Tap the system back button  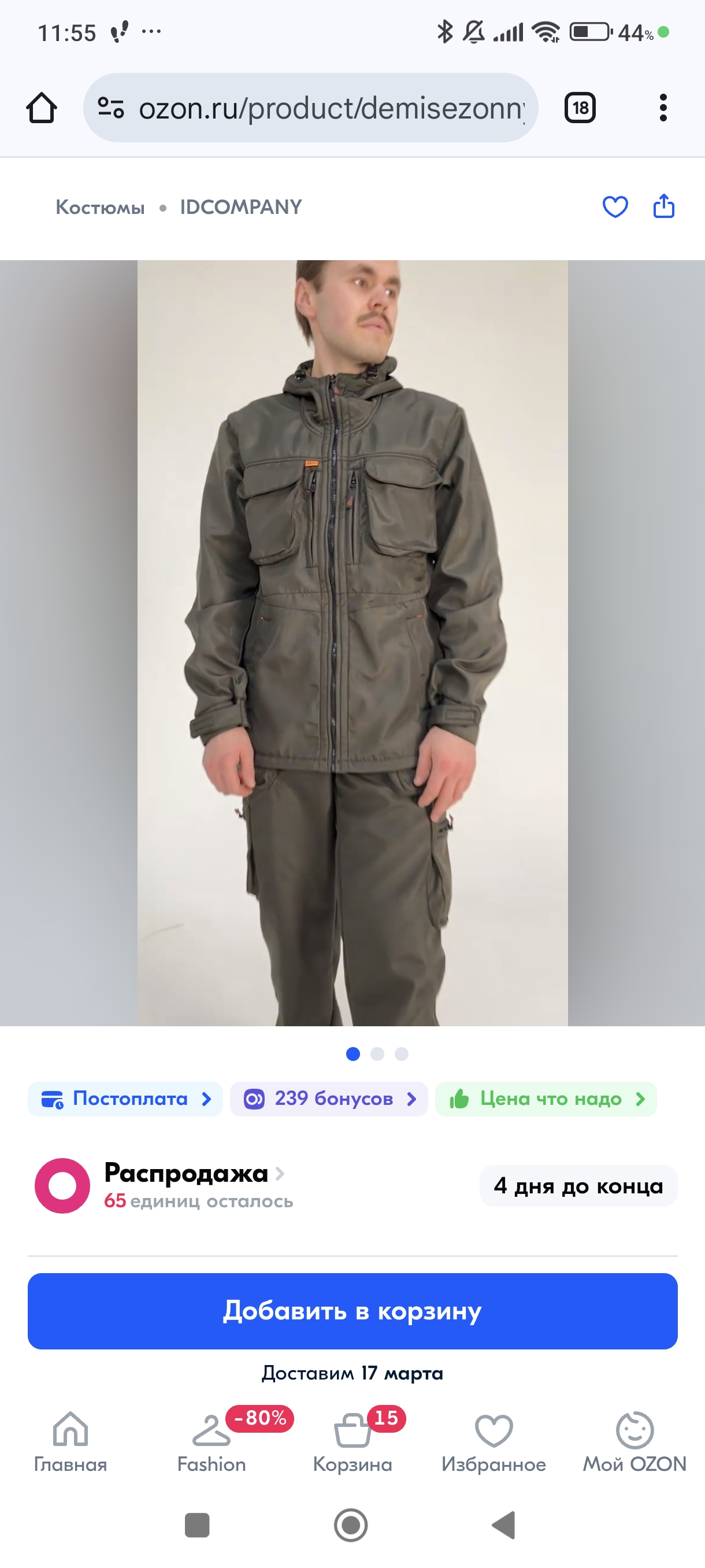(504, 1525)
